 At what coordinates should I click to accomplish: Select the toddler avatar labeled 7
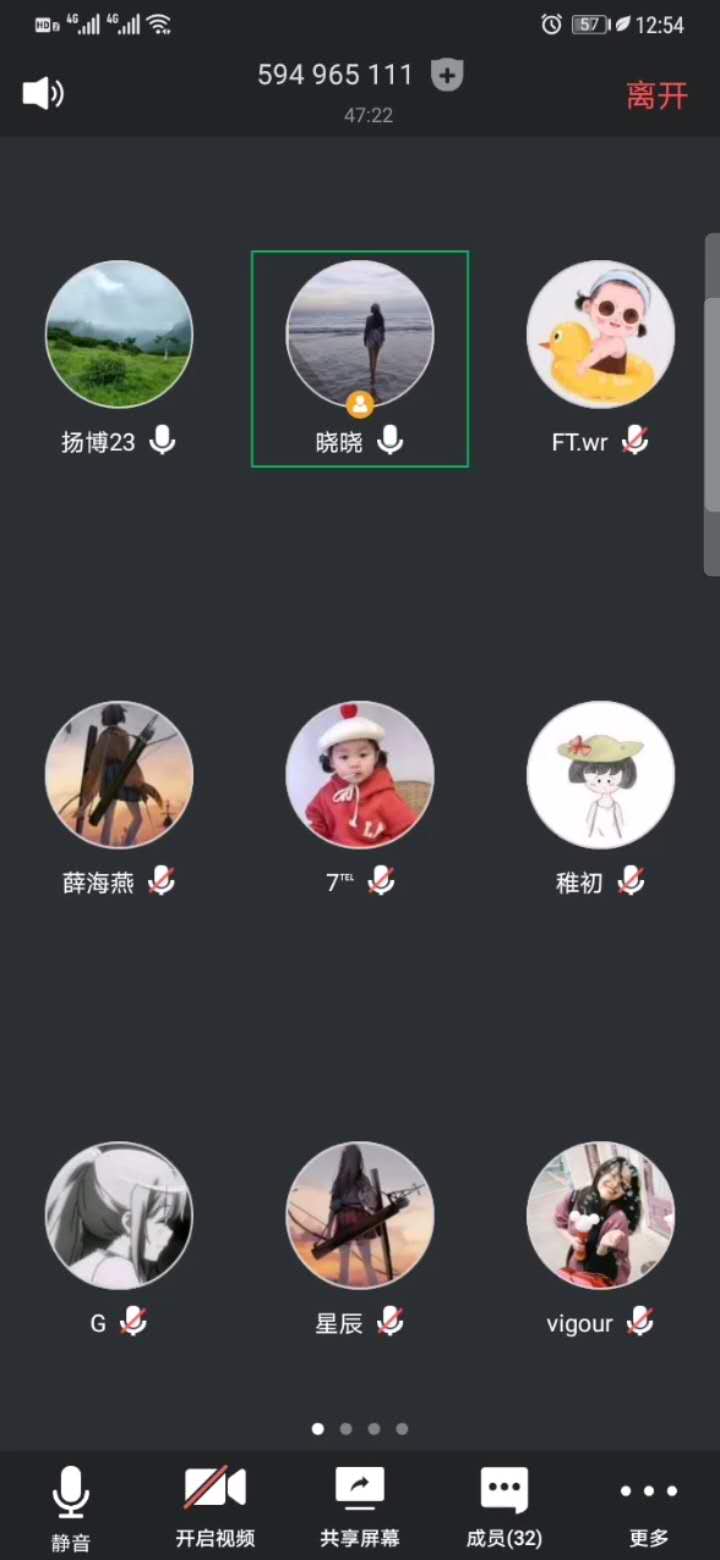tap(360, 774)
